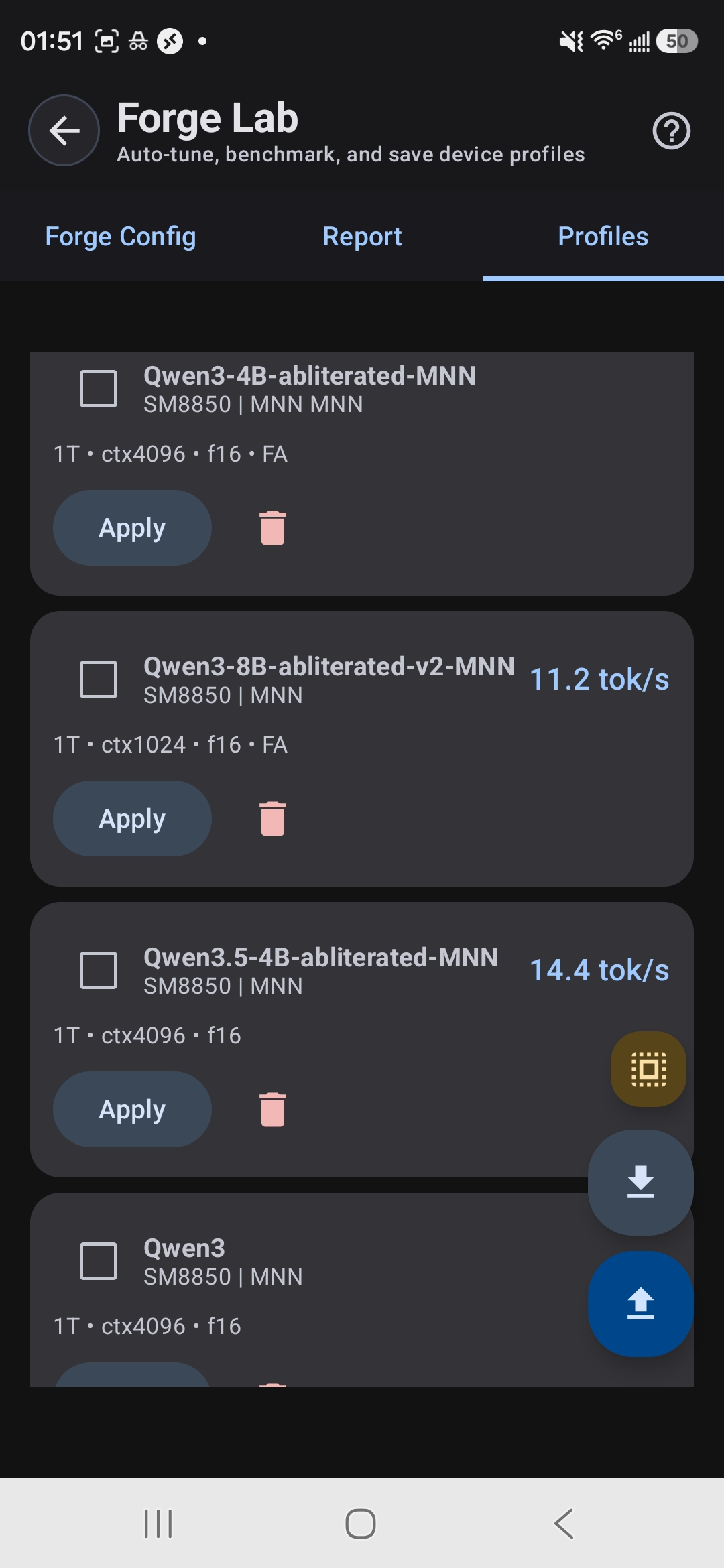Tap the chip/benchmark floating action icon
The image size is (724, 1568).
pyautogui.click(x=648, y=1067)
